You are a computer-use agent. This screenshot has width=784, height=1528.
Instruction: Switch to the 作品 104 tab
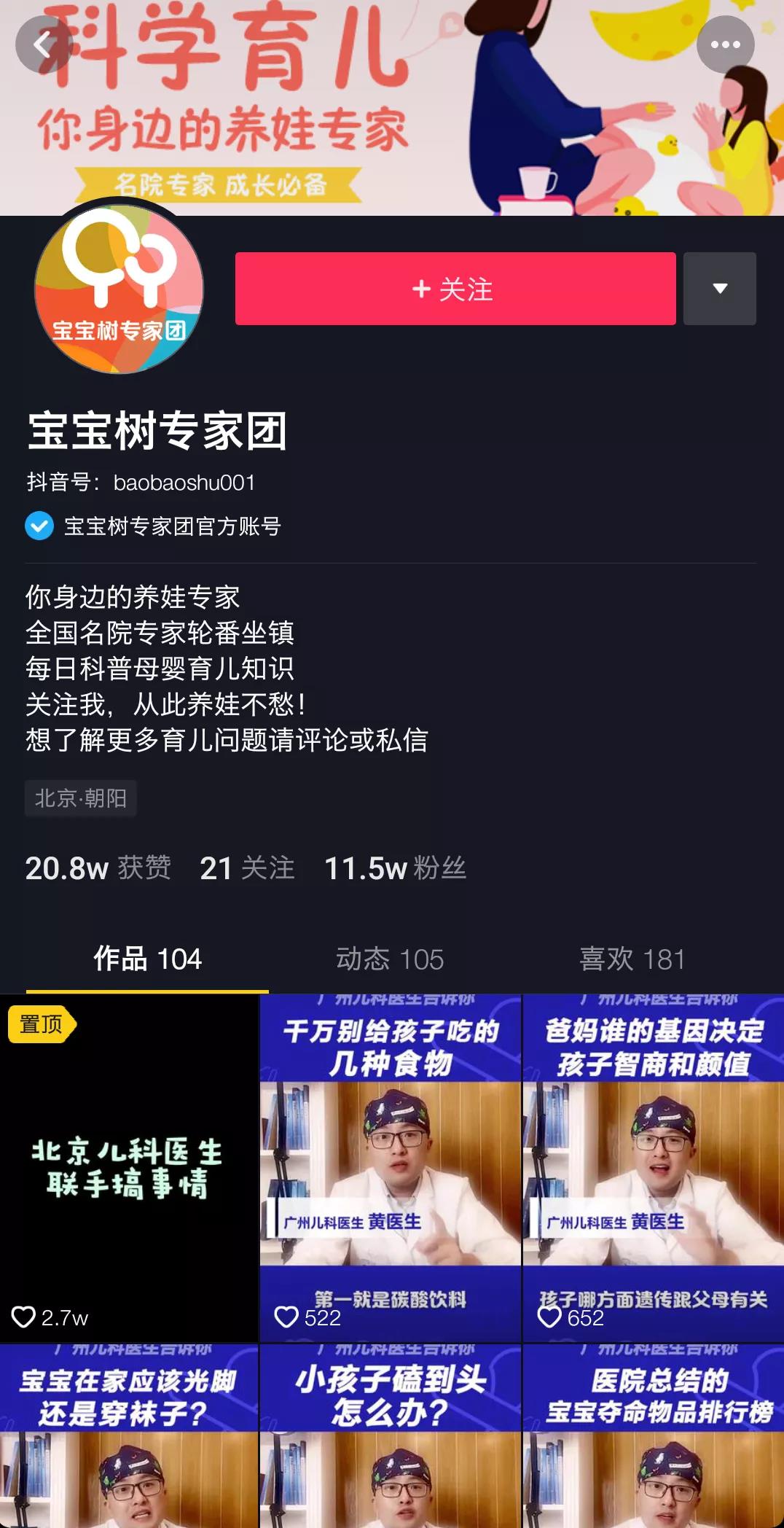[147, 959]
